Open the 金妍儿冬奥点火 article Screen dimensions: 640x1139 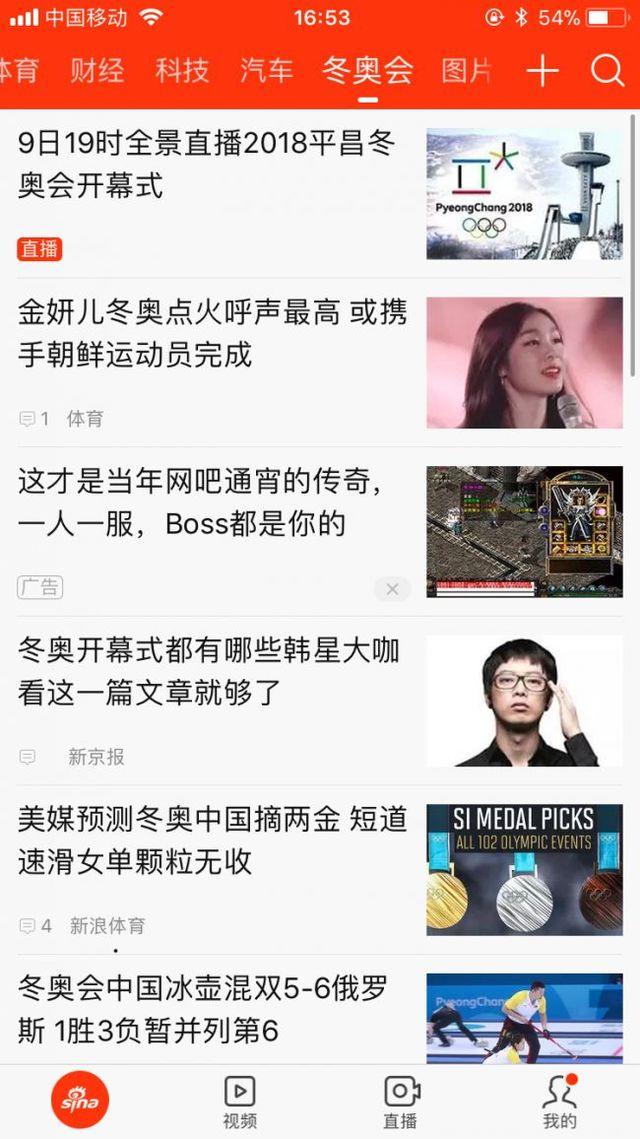coord(212,334)
